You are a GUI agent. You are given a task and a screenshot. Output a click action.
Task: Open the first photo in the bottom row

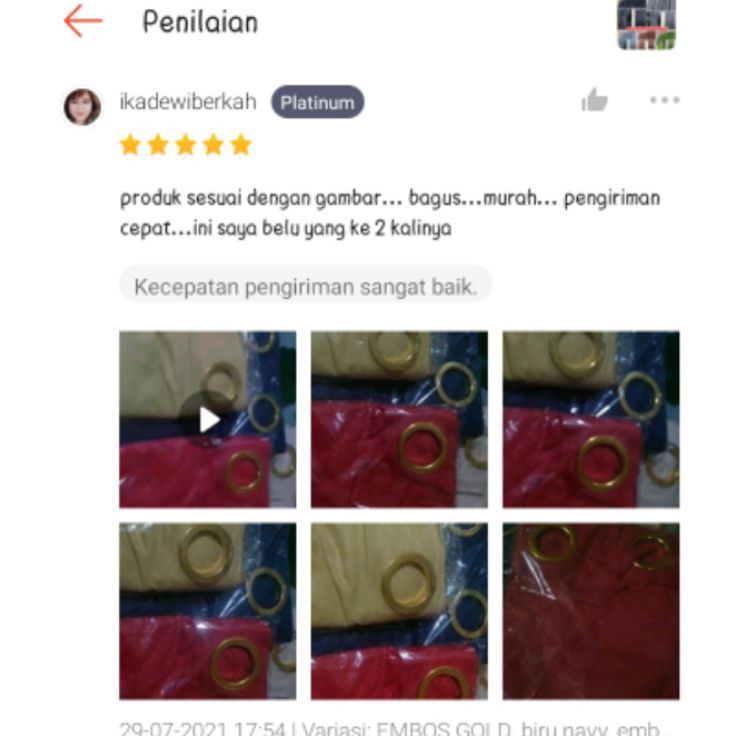(x=207, y=611)
